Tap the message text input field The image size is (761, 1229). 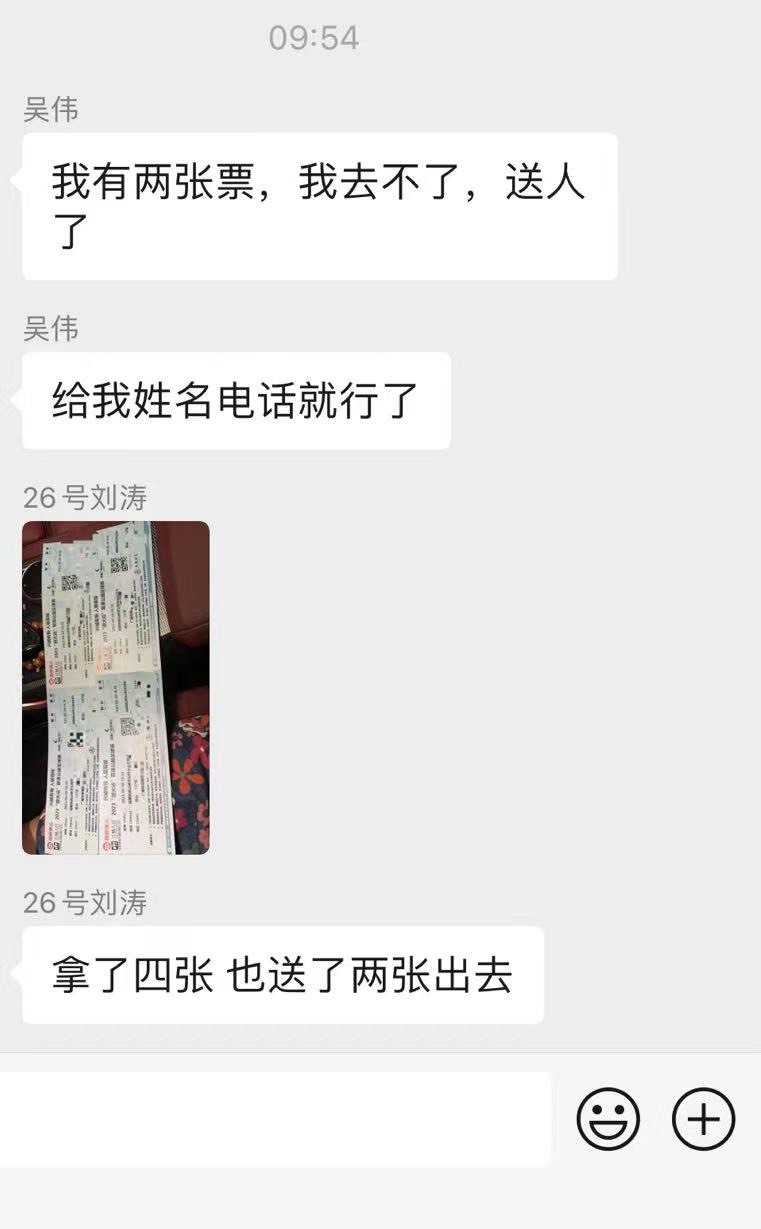[274, 1119]
